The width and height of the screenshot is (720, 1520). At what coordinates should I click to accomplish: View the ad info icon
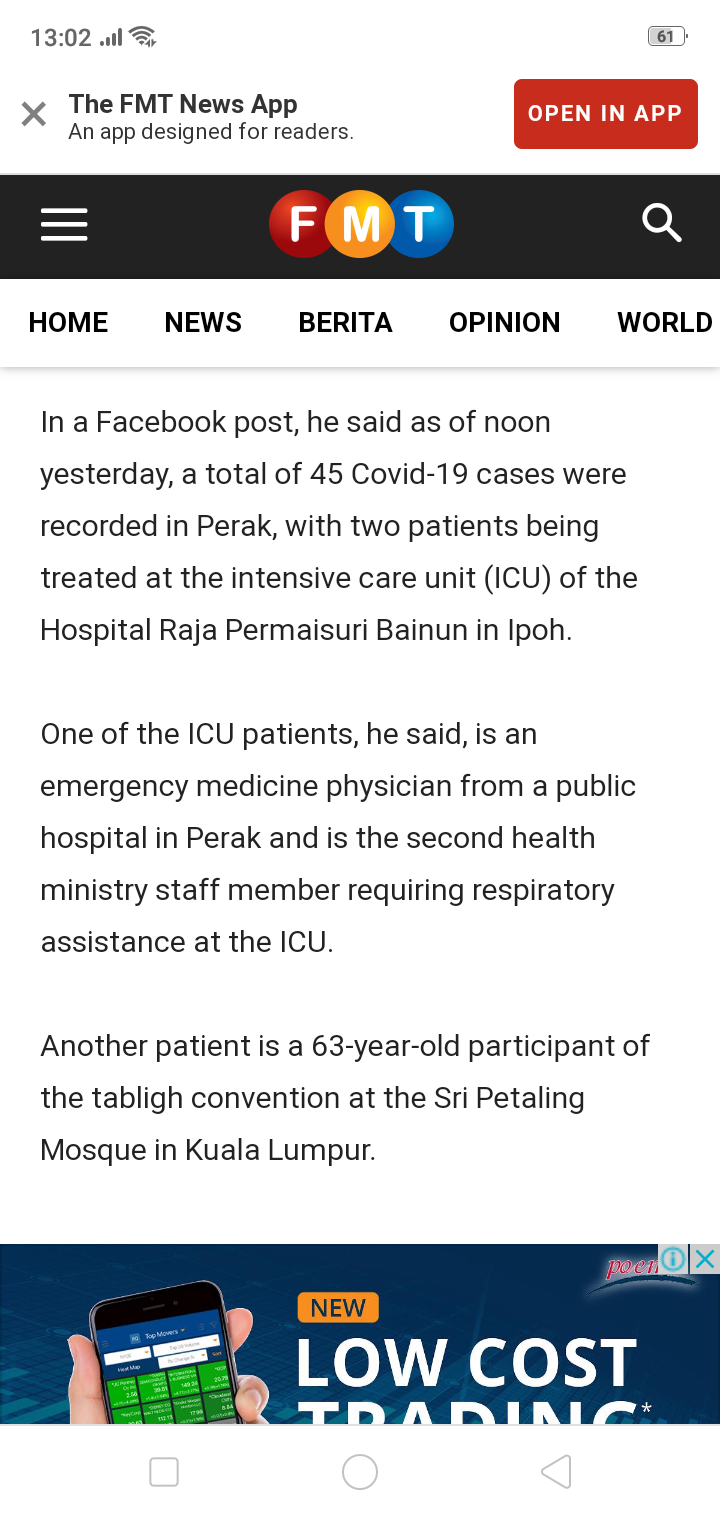pyautogui.click(x=675, y=1259)
